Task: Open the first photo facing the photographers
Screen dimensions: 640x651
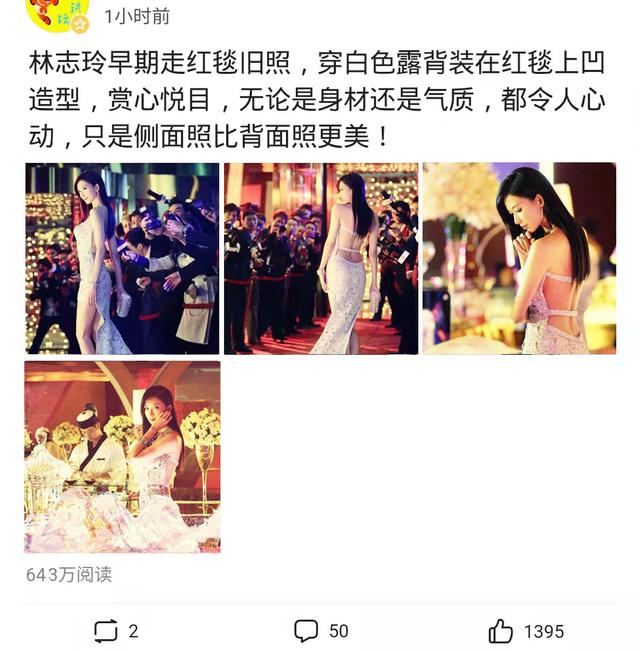Action: (x=122, y=258)
